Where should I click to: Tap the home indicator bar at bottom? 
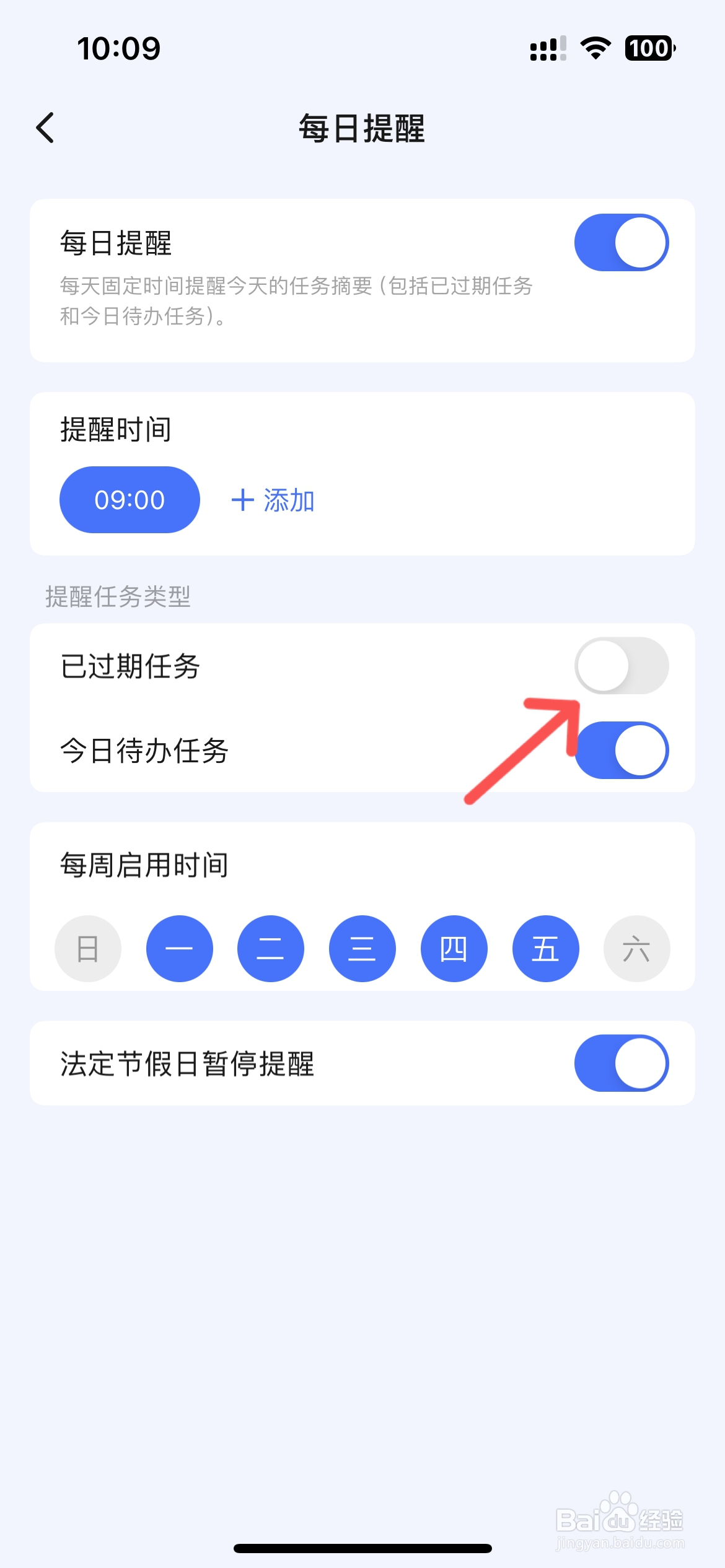pos(362,1549)
